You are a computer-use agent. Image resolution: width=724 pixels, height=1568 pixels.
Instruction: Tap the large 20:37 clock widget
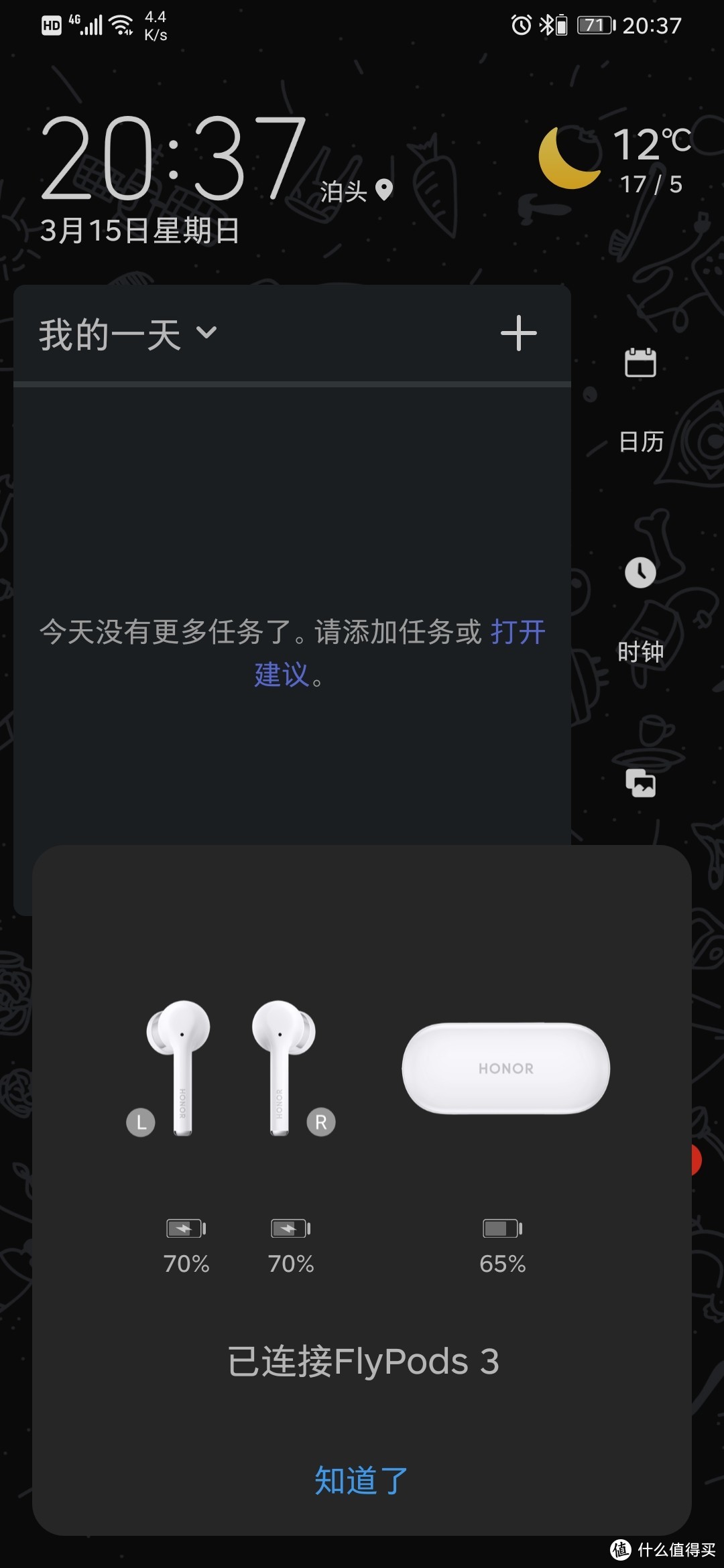(x=174, y=161)
